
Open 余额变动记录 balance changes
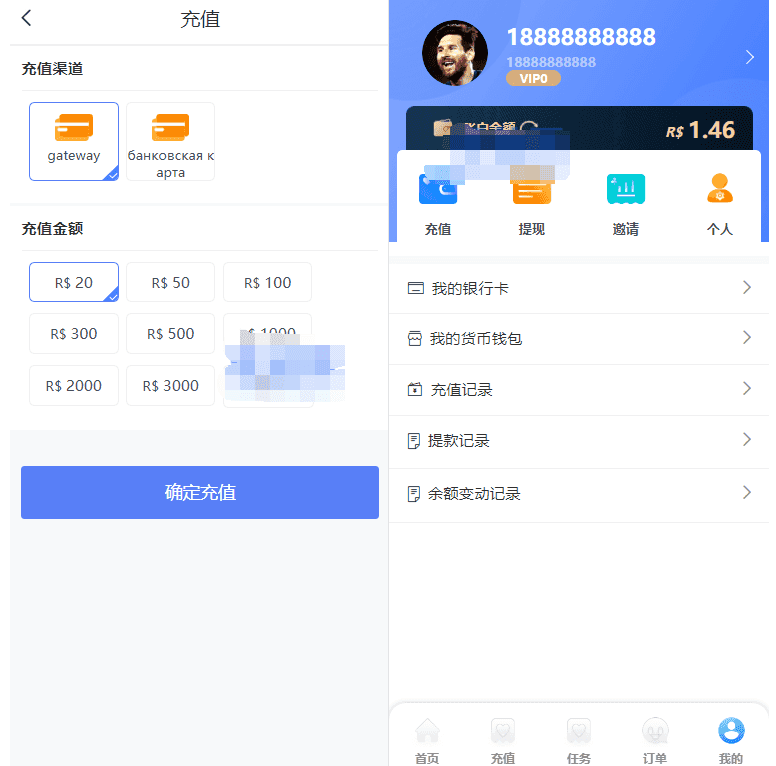point(578,494)
